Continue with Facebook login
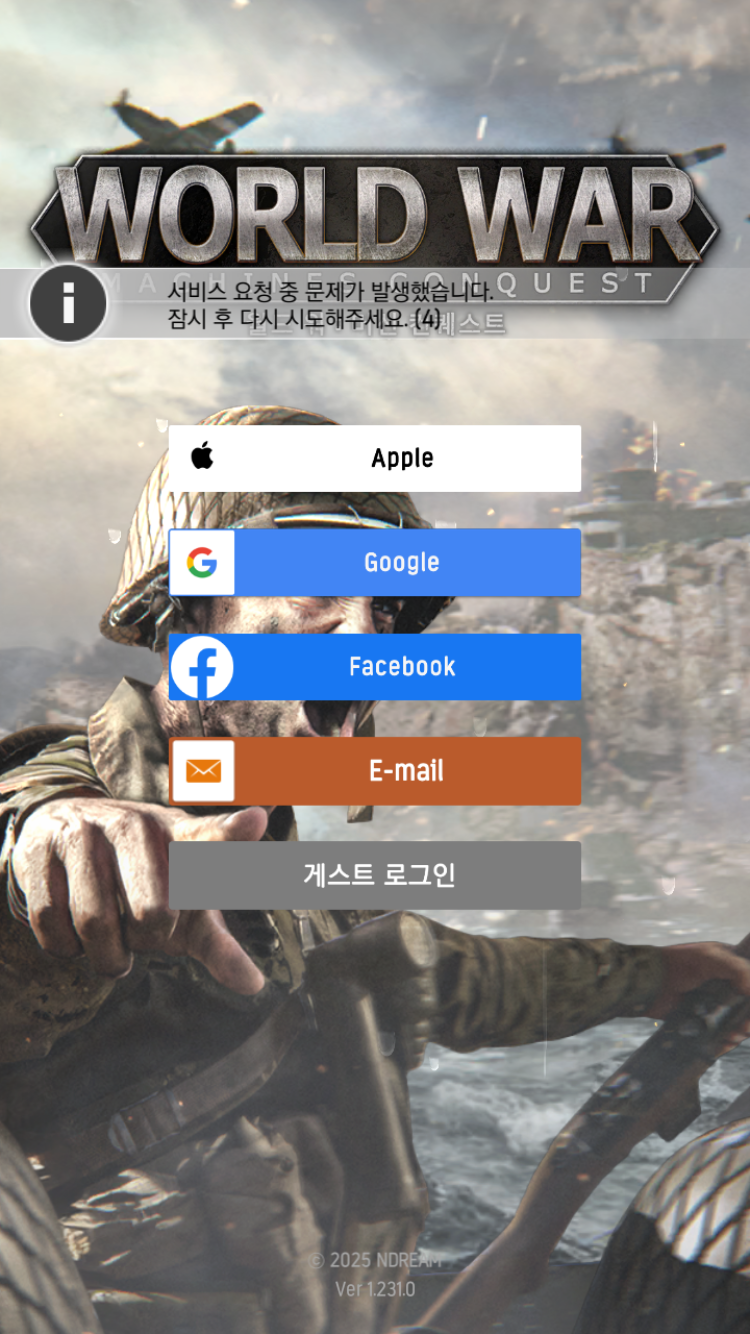The height and width of the screenshot is (1334, 750). click(374, 667)
